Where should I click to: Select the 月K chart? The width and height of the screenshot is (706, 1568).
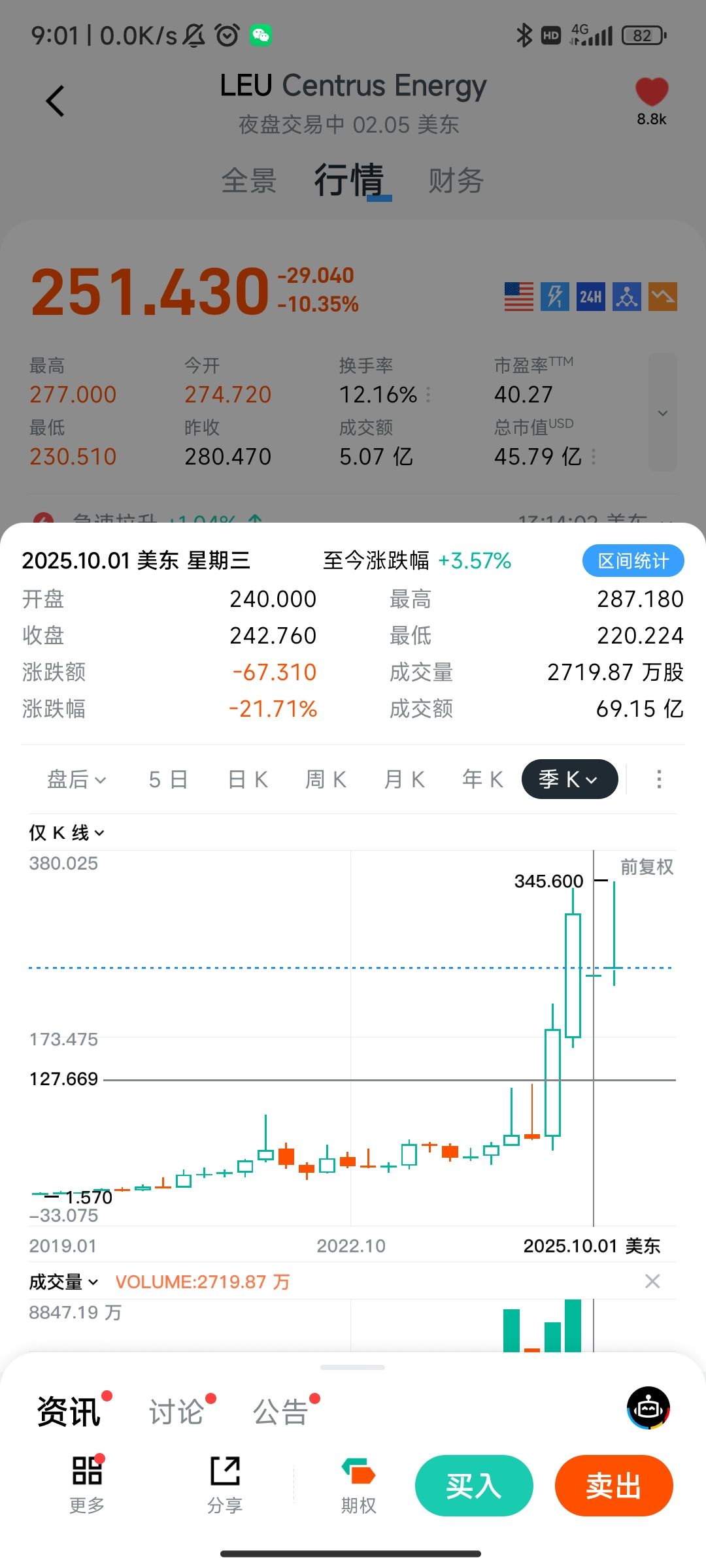(404, 779)
